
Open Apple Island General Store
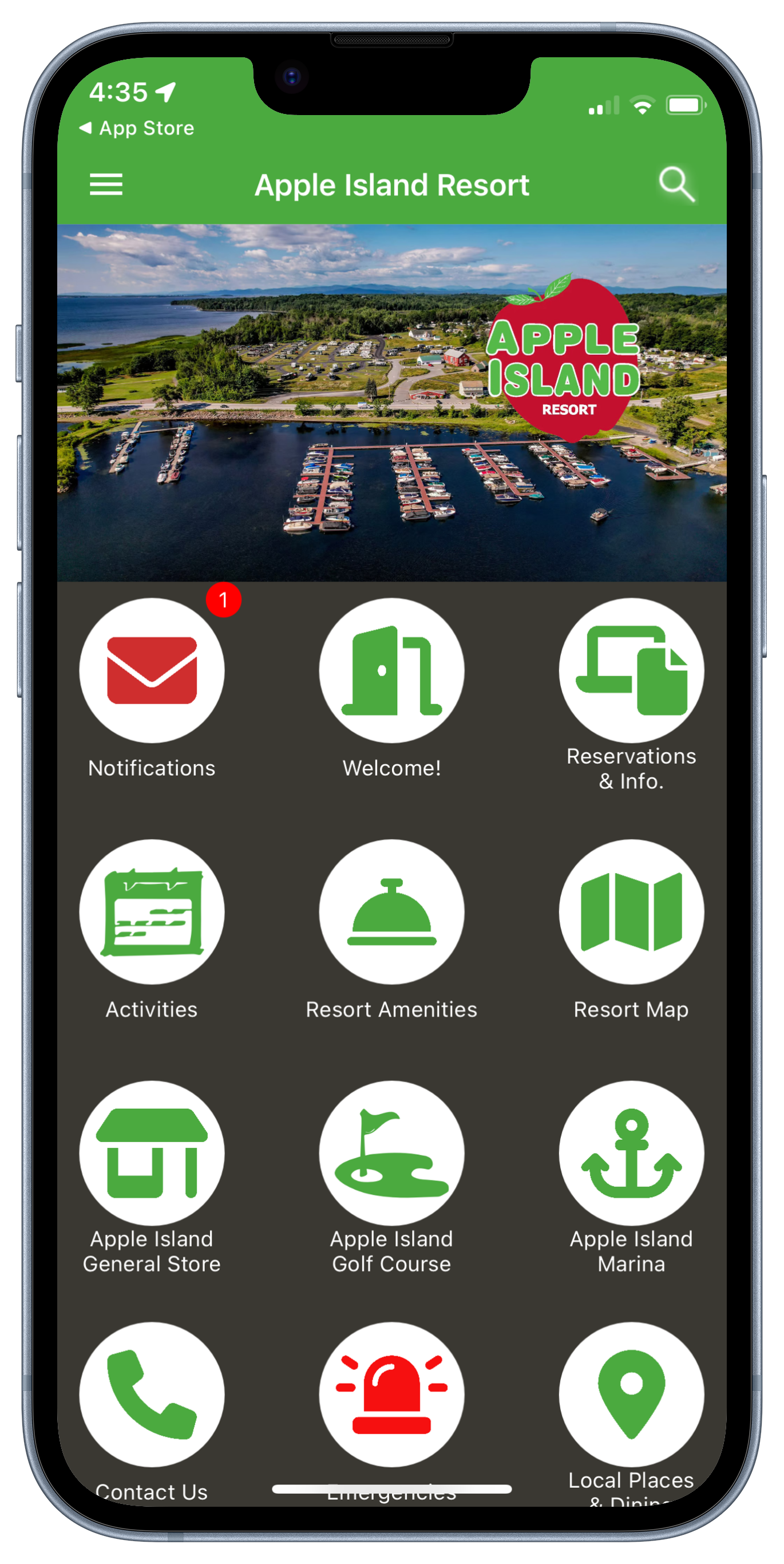[152, 1152]
